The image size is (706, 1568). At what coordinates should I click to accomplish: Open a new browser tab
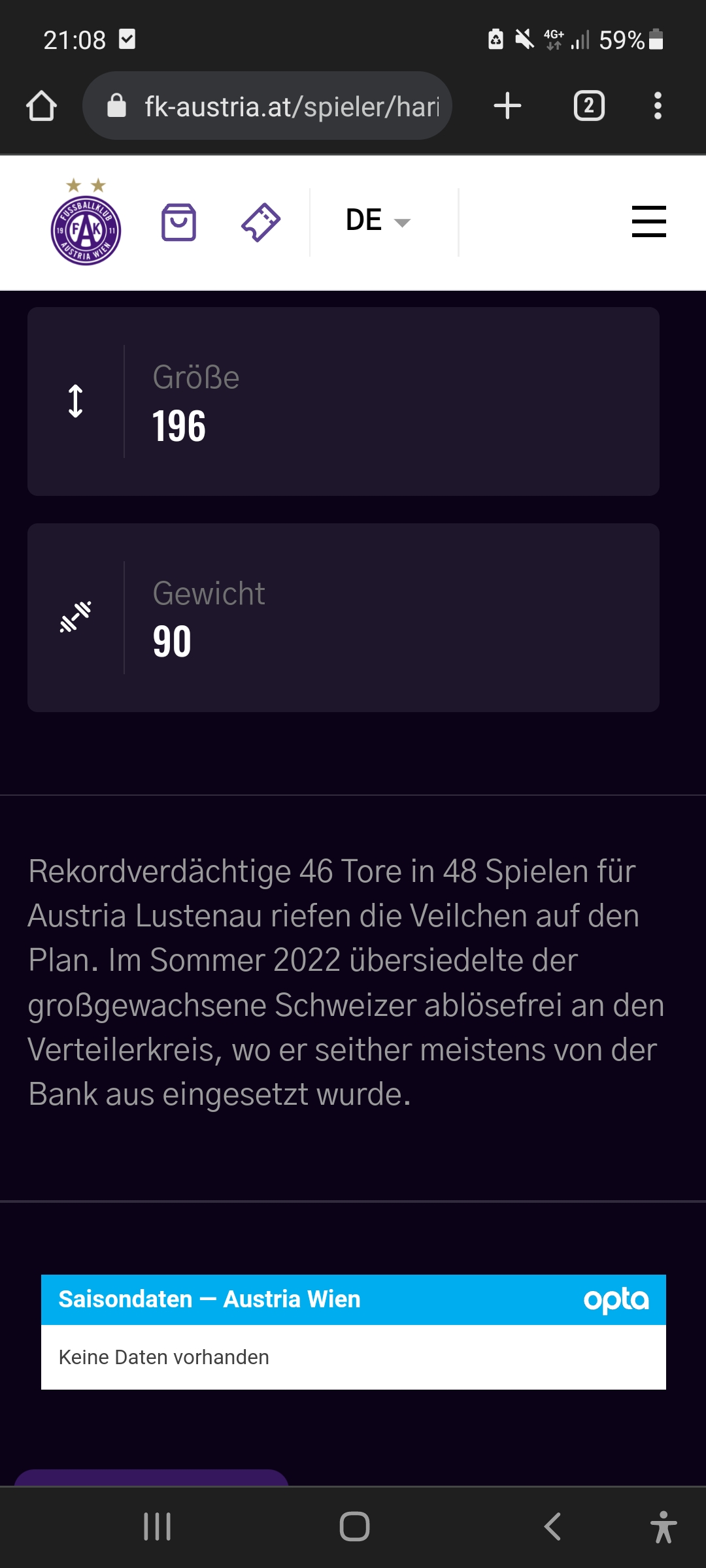click(x=507, y=106)
